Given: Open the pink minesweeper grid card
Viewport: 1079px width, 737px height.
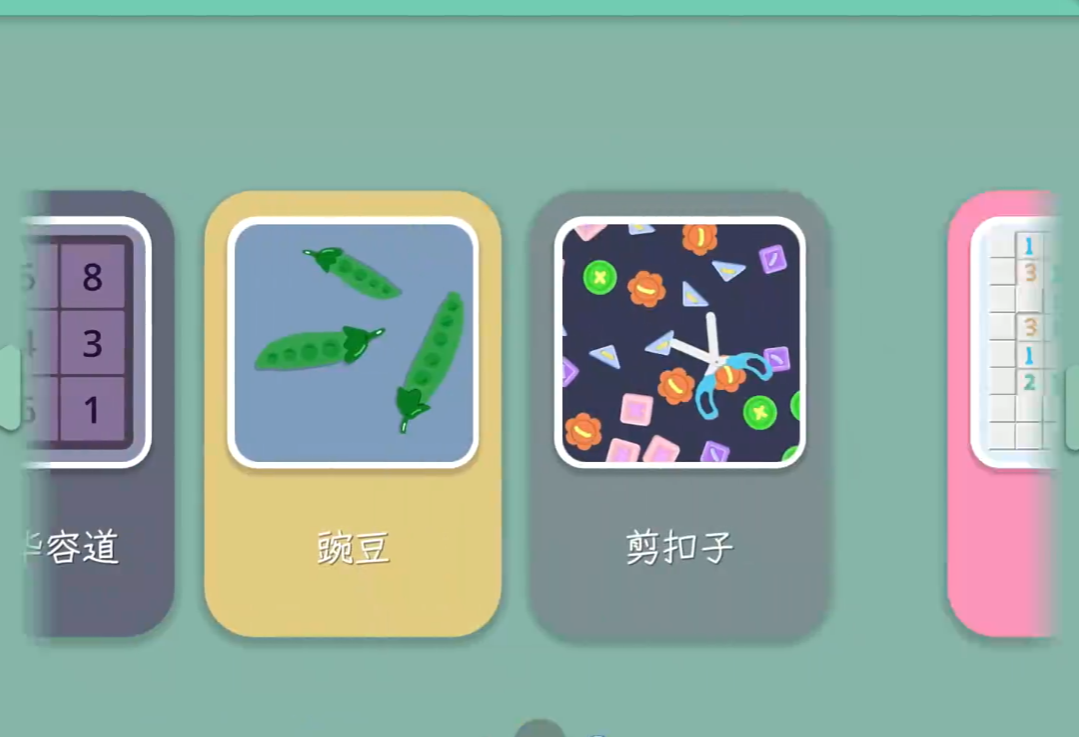Looking at the screenshot, I should tap(1005, 412).
